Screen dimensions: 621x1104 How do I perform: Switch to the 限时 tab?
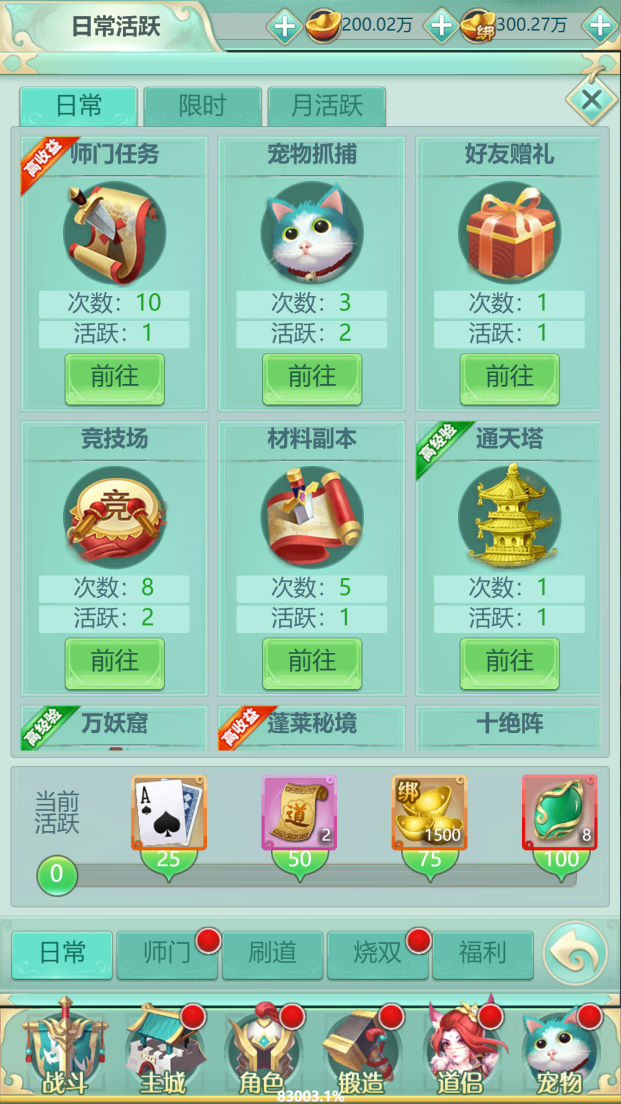click(x=202, y=106)
